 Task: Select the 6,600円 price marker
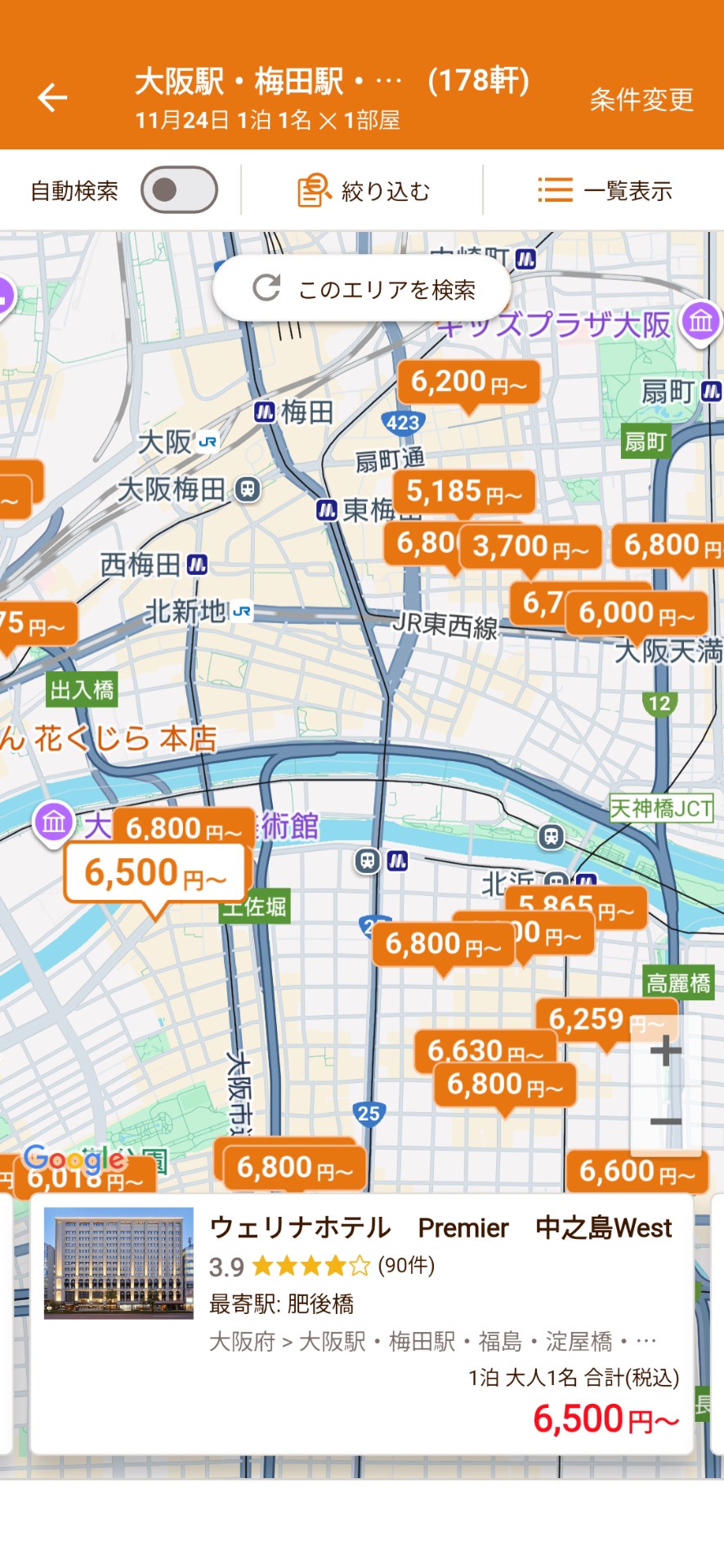coord(637,1172)
